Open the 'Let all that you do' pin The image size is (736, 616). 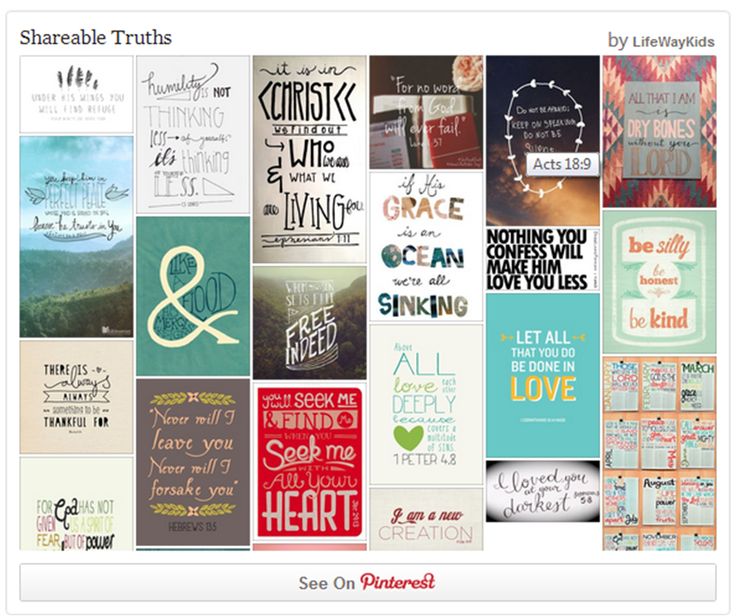(x=543, y=375)
